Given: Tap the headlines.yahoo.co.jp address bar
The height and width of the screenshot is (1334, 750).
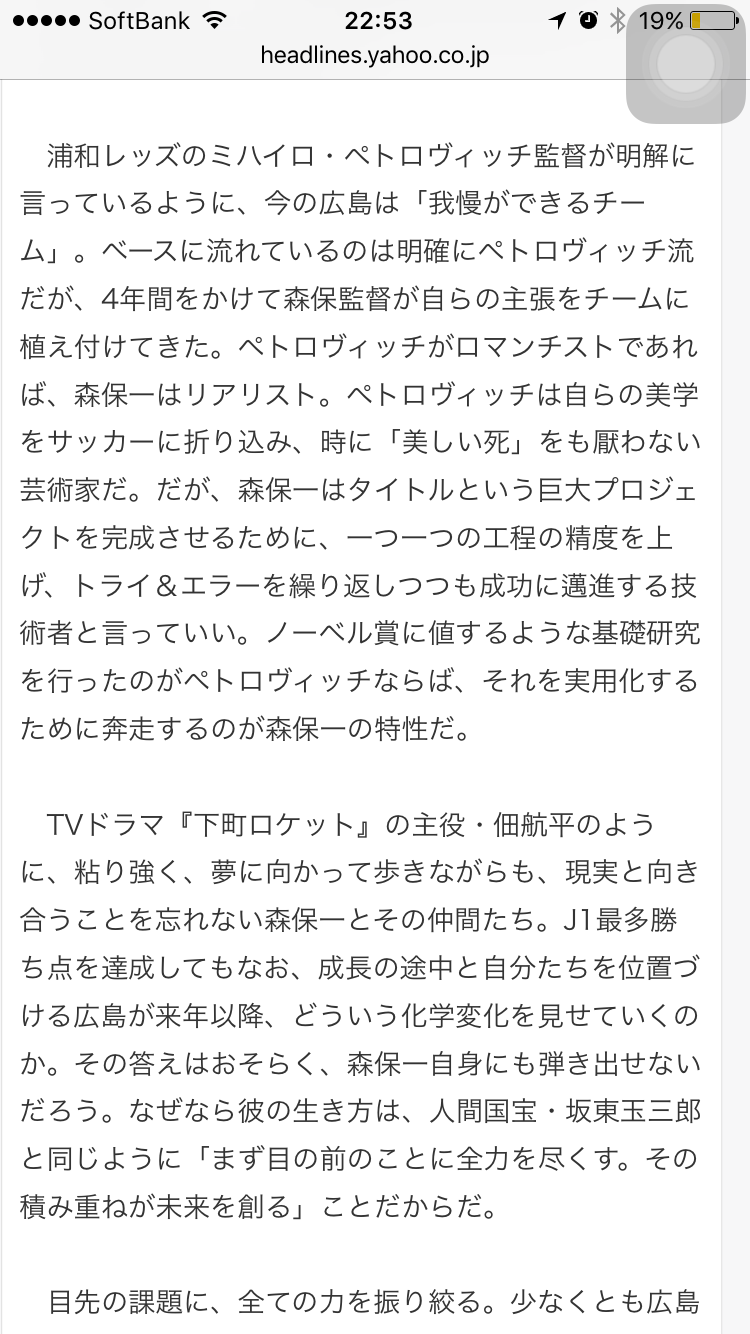Looking at the screenshot, I should pos(374,56).
